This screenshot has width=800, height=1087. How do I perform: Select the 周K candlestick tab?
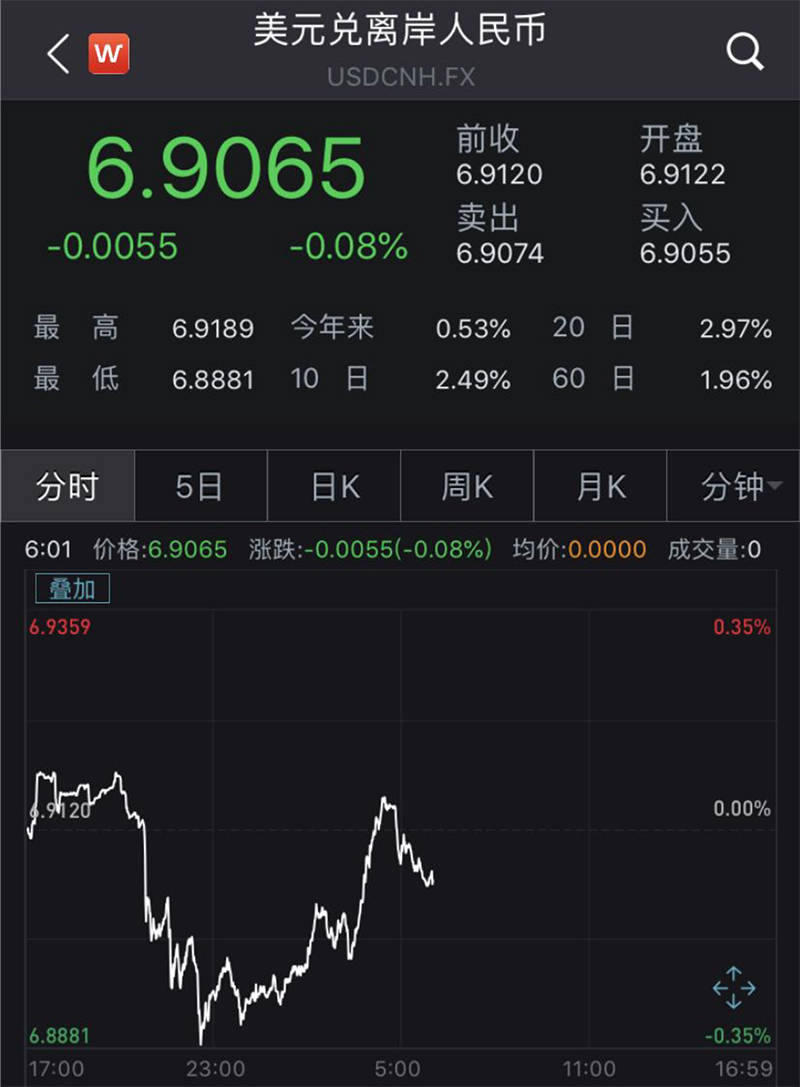click(x=467, y=487)
